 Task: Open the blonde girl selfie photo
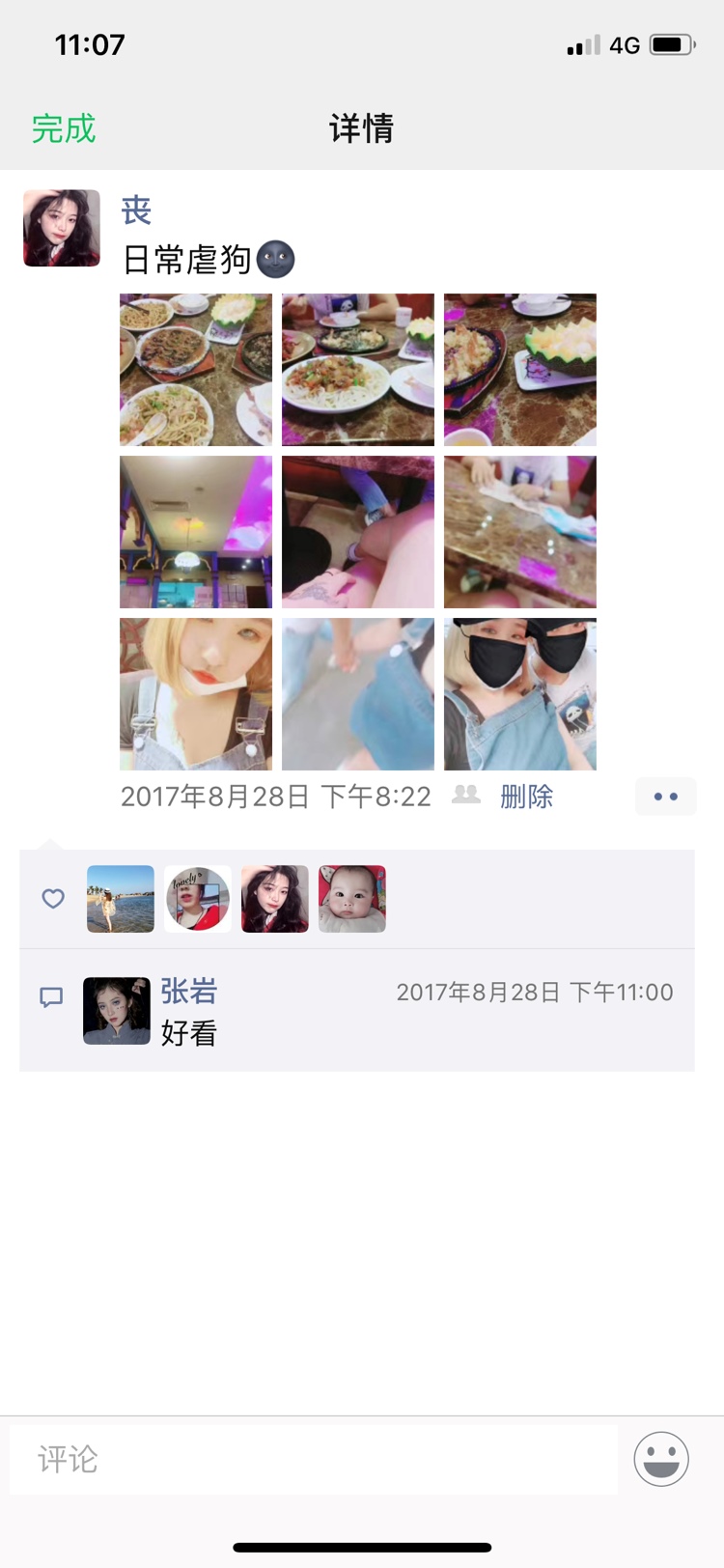click(x=196, y=694)
